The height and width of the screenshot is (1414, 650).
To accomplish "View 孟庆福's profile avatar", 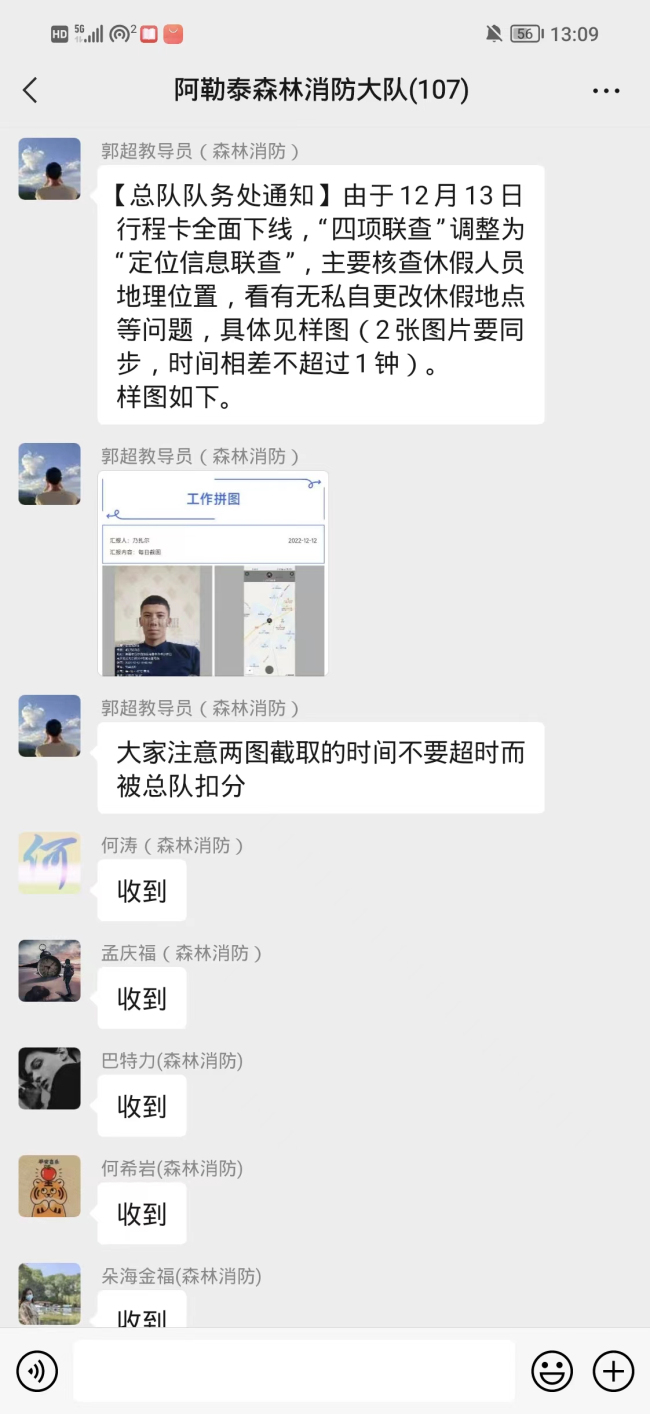I will [49, 971].
